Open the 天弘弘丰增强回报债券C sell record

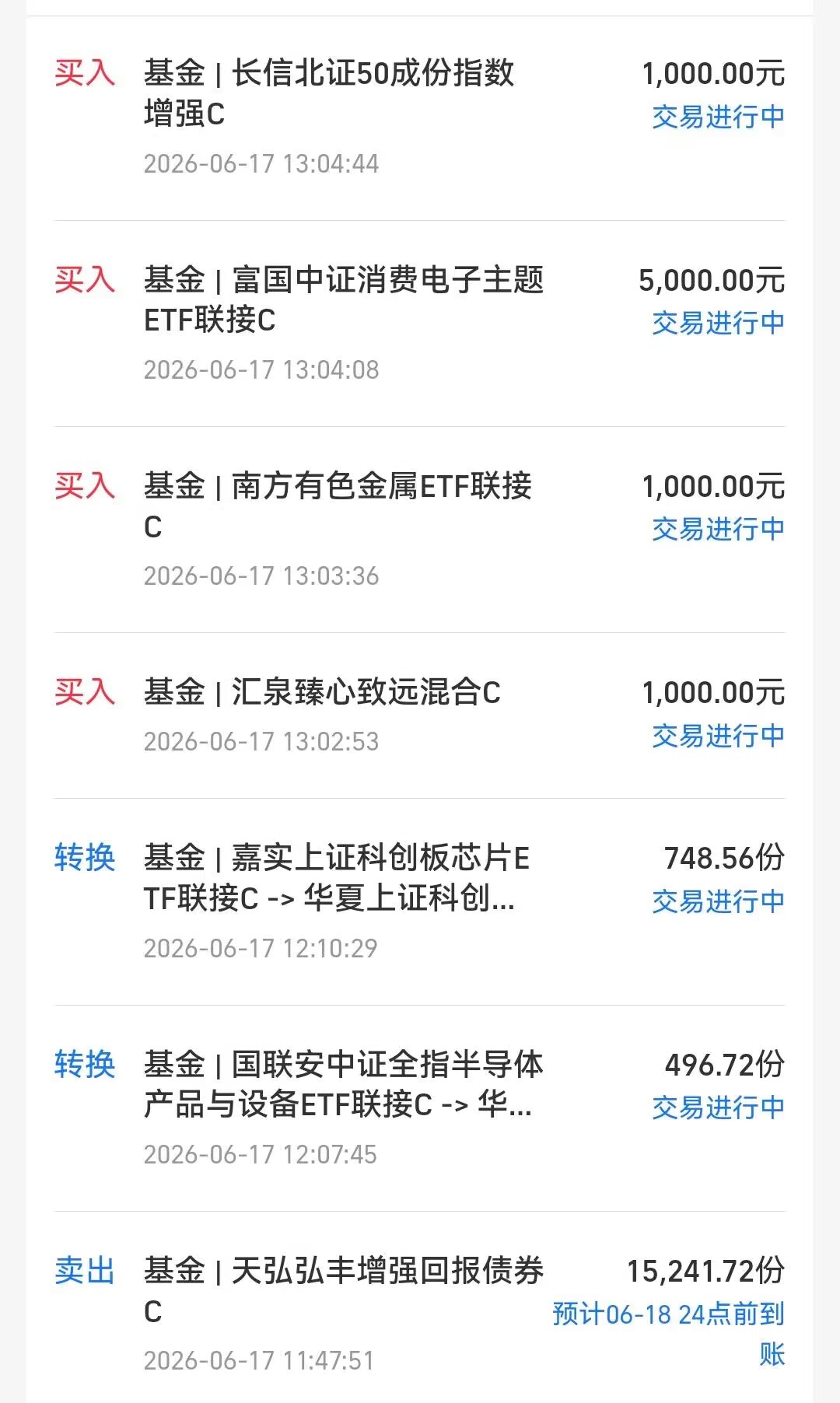(420, 1307)
